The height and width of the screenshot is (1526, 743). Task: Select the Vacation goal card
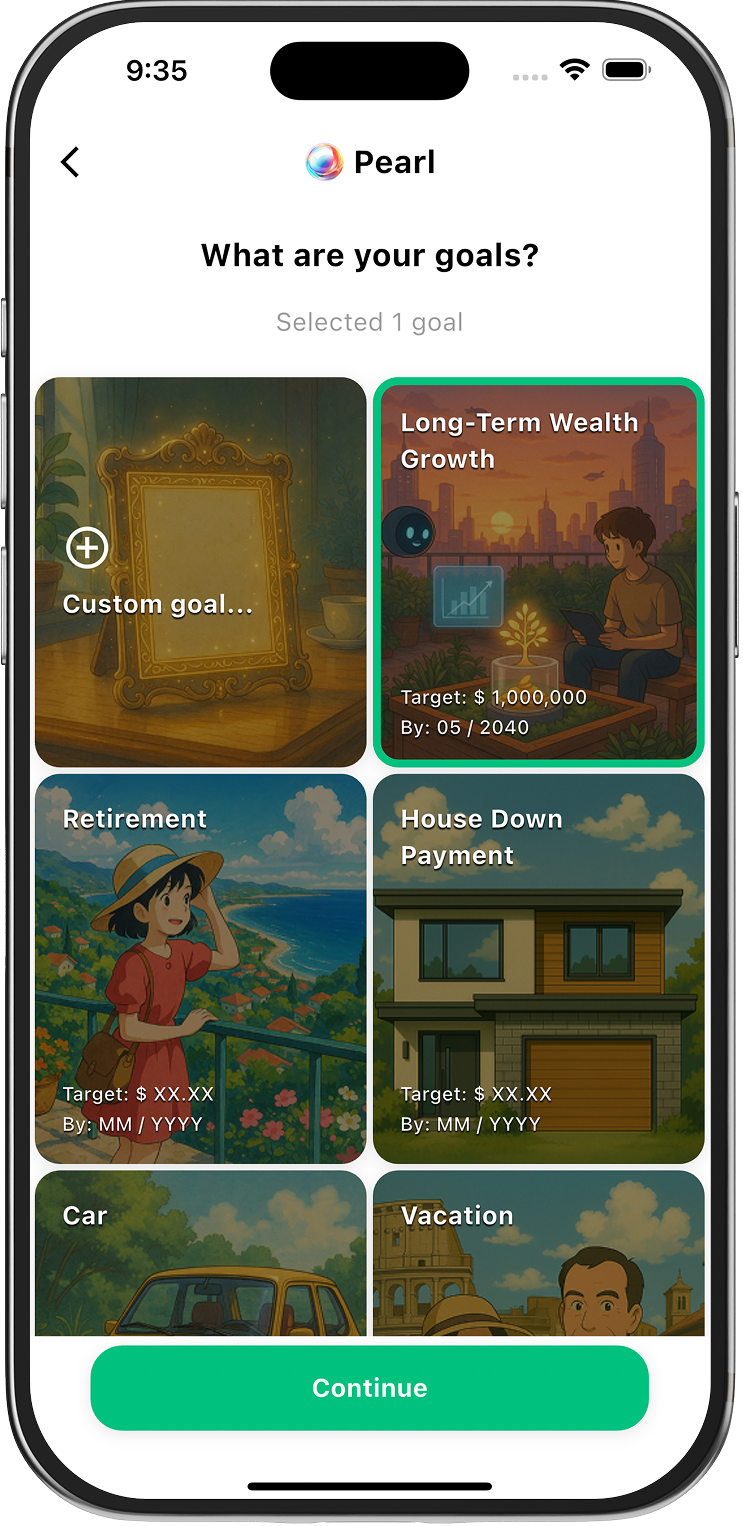click(x=539, y=1253)
